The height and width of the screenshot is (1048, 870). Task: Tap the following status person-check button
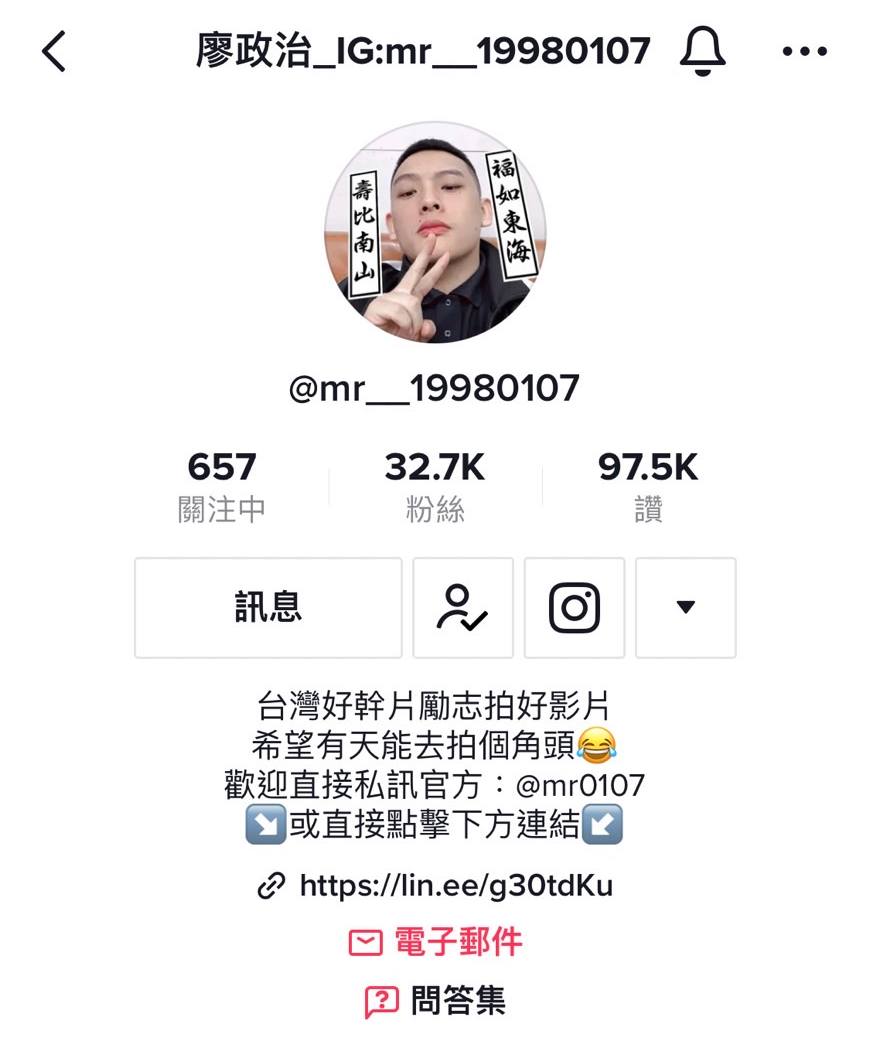pyautogui.click(x=463, y=608)
